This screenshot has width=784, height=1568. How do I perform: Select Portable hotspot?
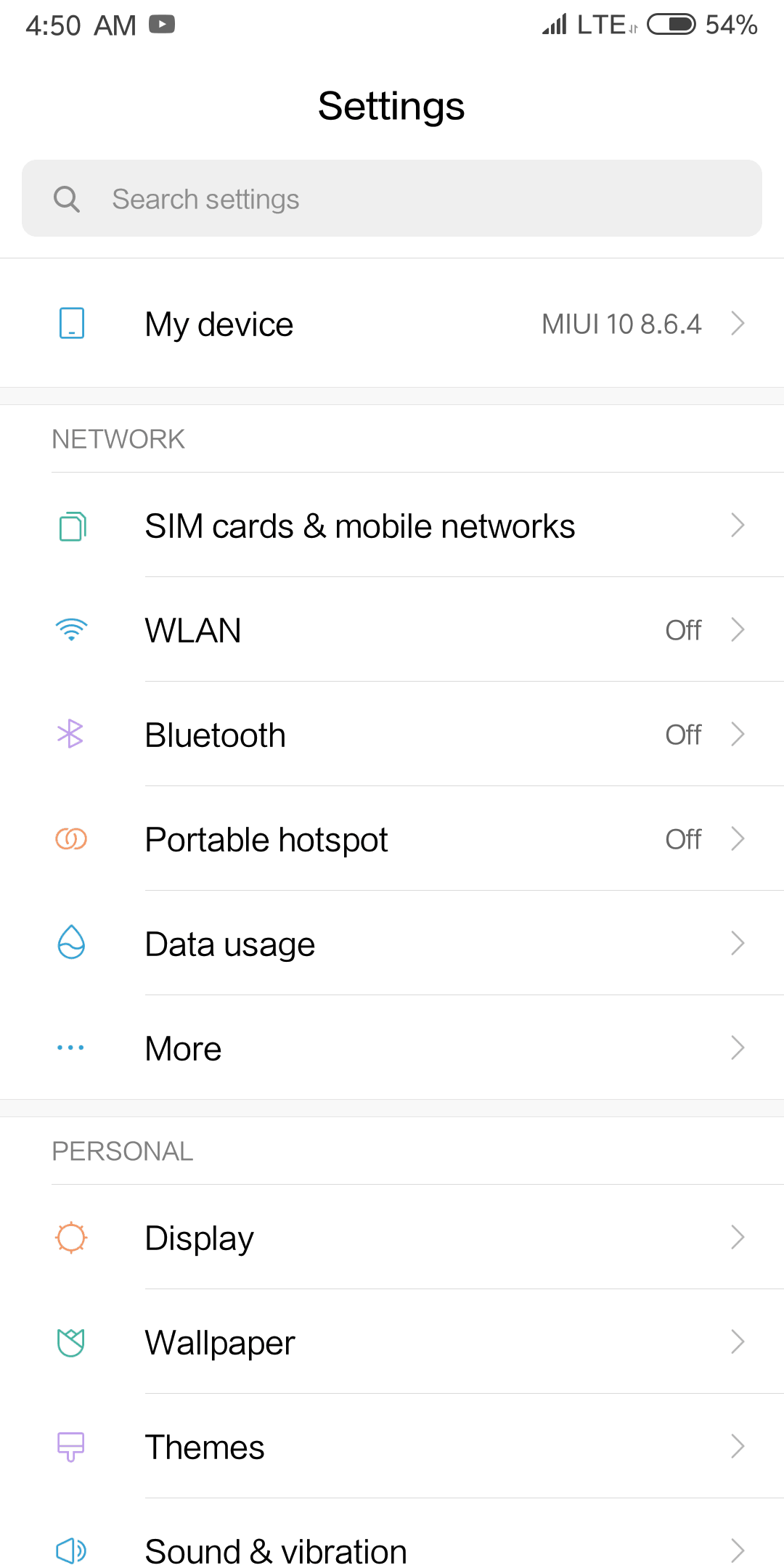click(392, 838)
